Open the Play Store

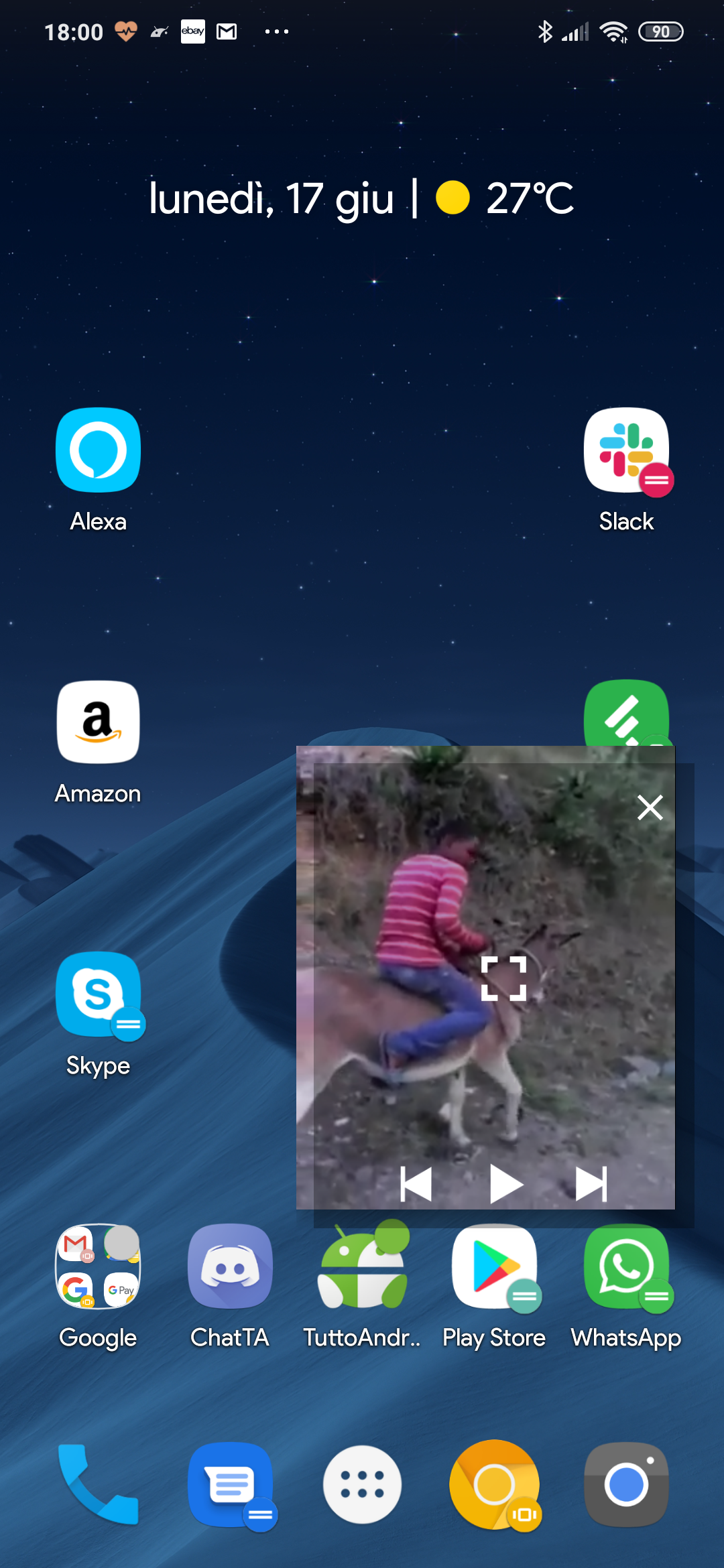tap(494, 1266)
